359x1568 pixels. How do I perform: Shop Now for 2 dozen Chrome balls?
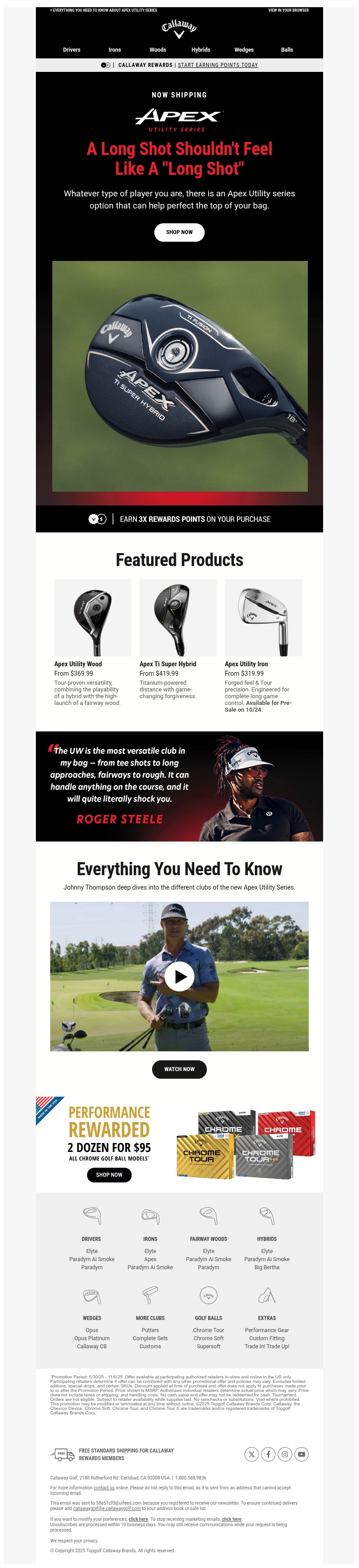[109, 1175]
